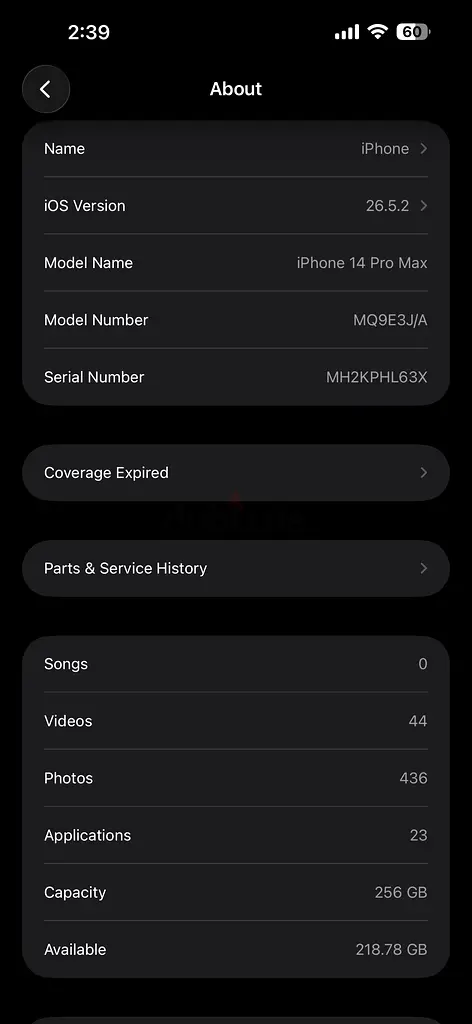
Task: Open Coverage Expired details
Action: [236, 473]
